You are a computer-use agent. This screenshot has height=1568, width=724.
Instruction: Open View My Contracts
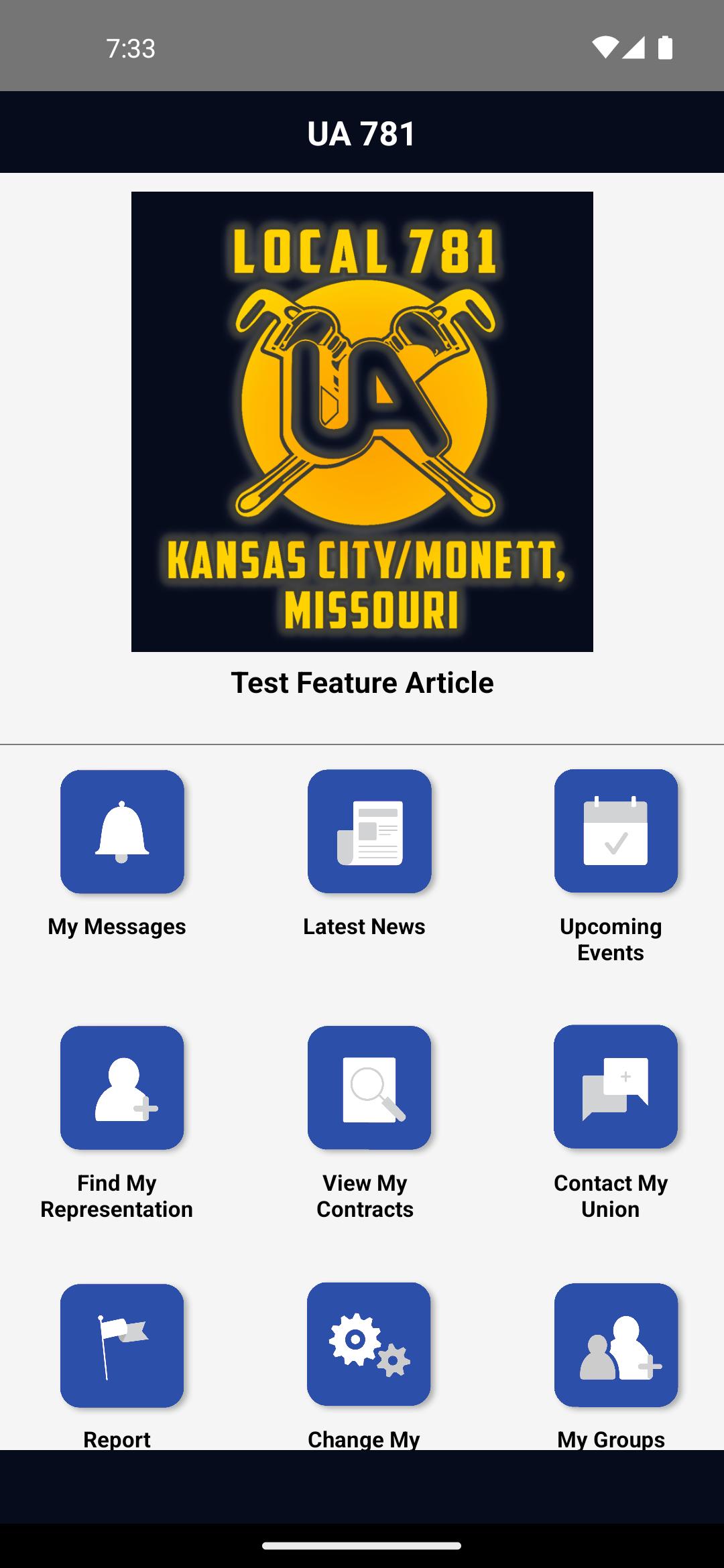pos(369,1088)
